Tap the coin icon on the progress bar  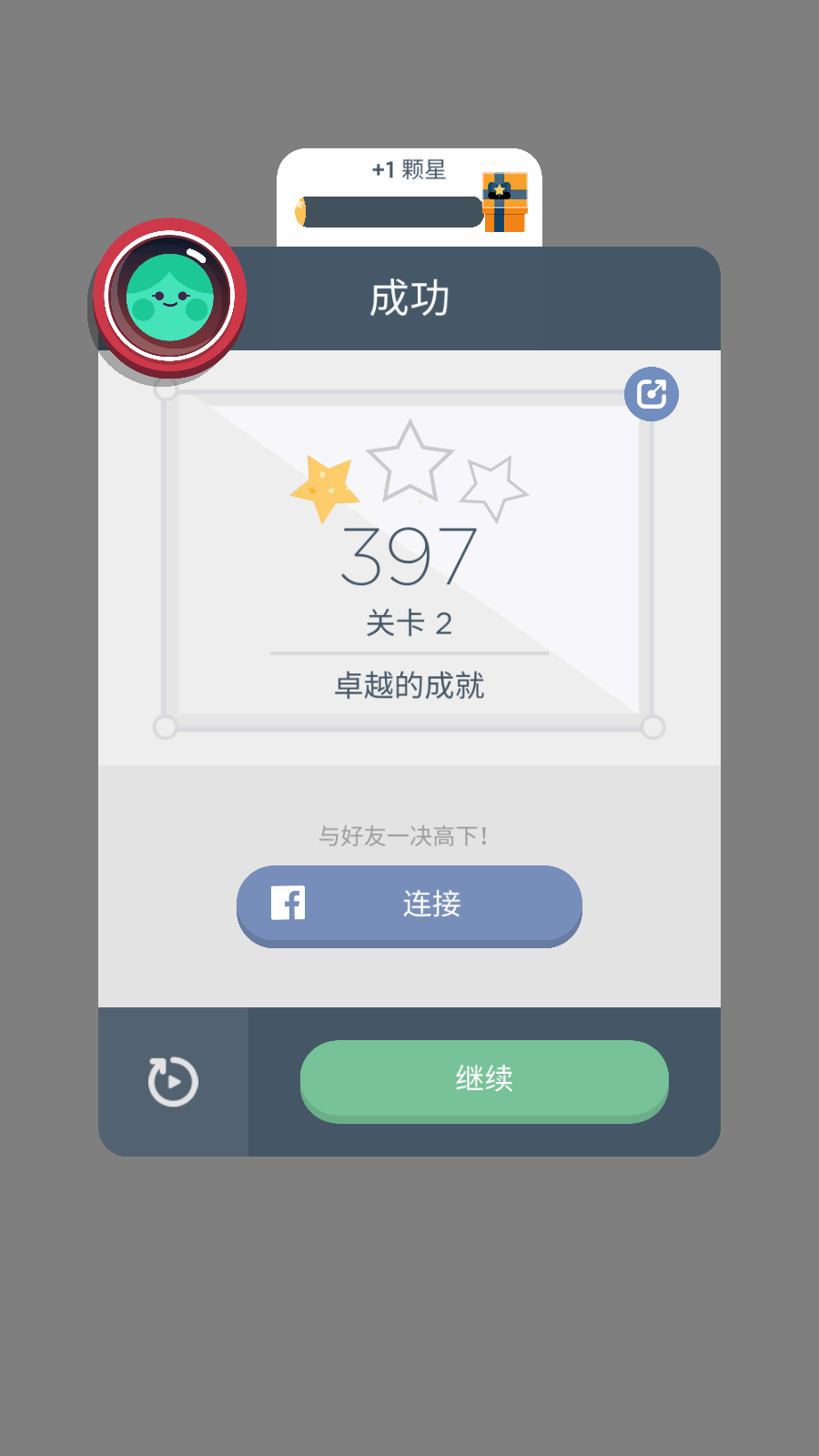(301, 211)
